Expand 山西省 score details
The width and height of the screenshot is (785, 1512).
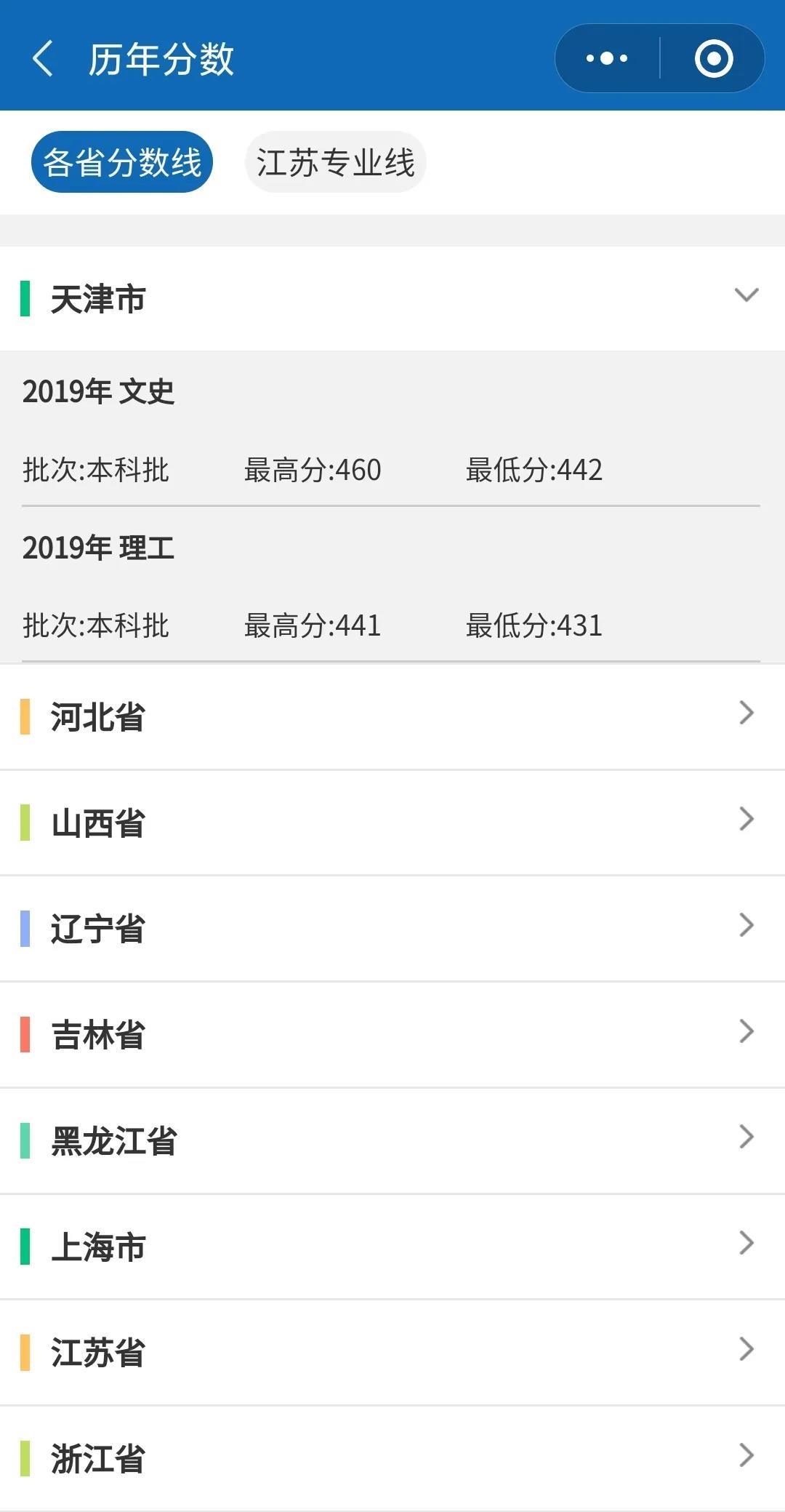[392, 823]
